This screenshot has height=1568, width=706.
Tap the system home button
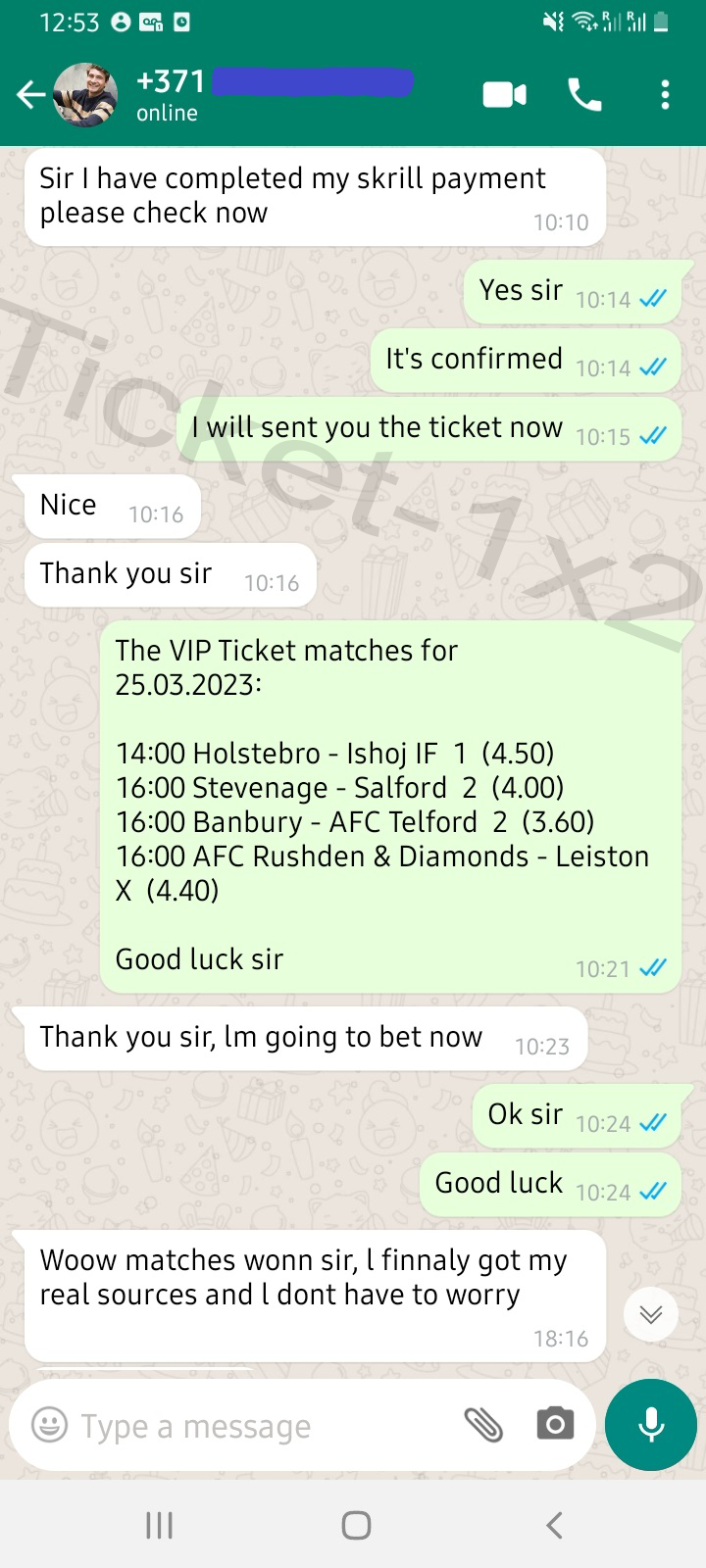point(356,1525)
